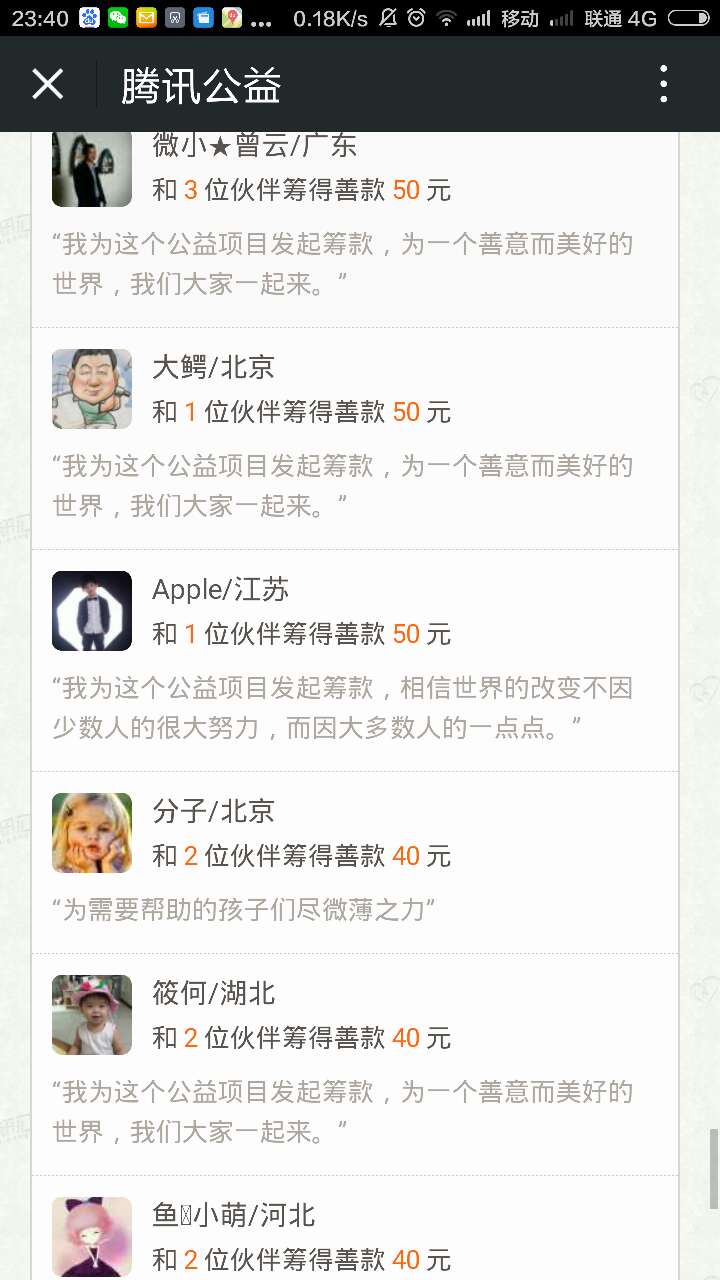Open 微小★曾云/广东 fundraising entry
The height and width of the screenshot is (1280, 720).
[x=355, y=230]
